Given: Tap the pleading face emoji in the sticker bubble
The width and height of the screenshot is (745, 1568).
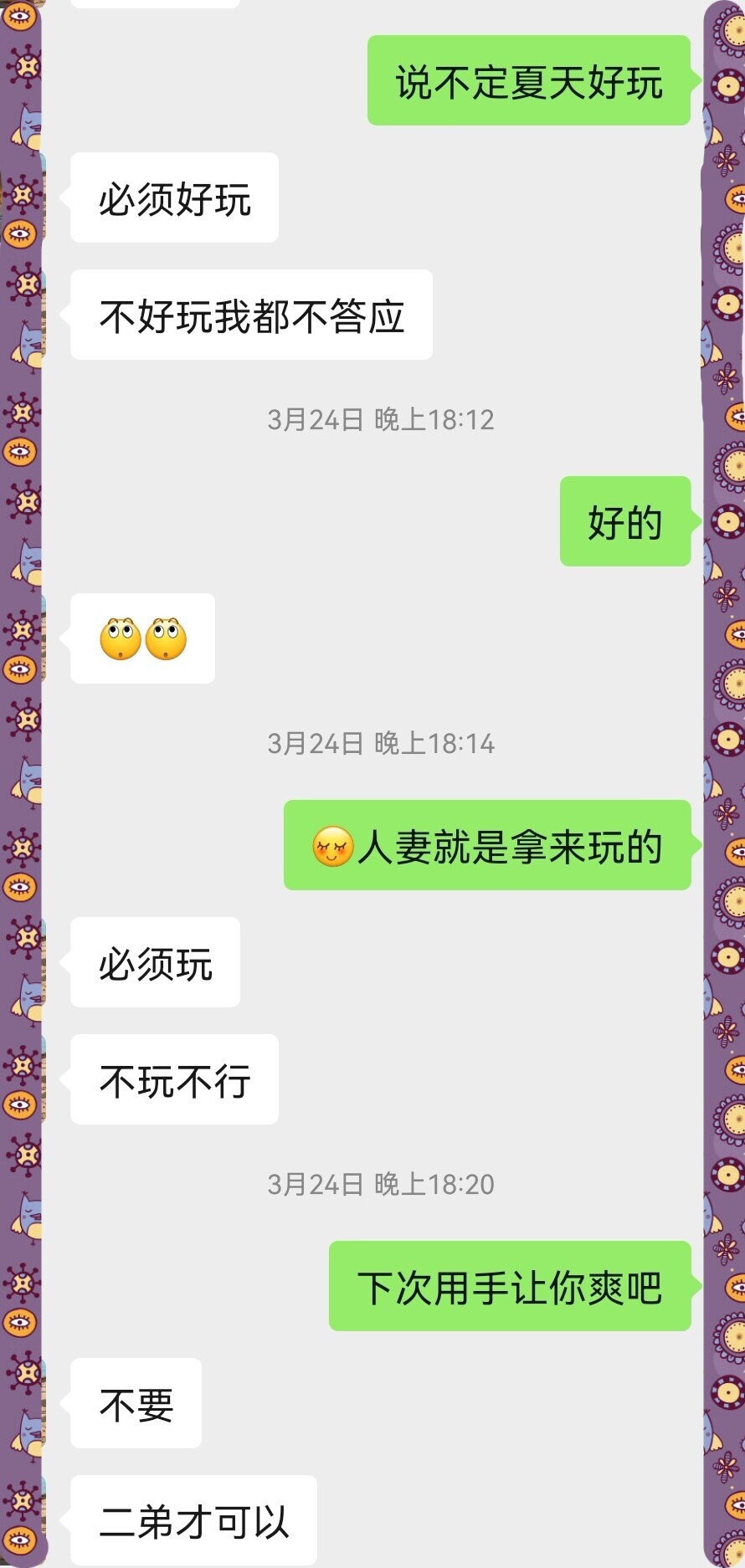Looking at the screenshot, I should pyautogui.click(x=121, y=638).
